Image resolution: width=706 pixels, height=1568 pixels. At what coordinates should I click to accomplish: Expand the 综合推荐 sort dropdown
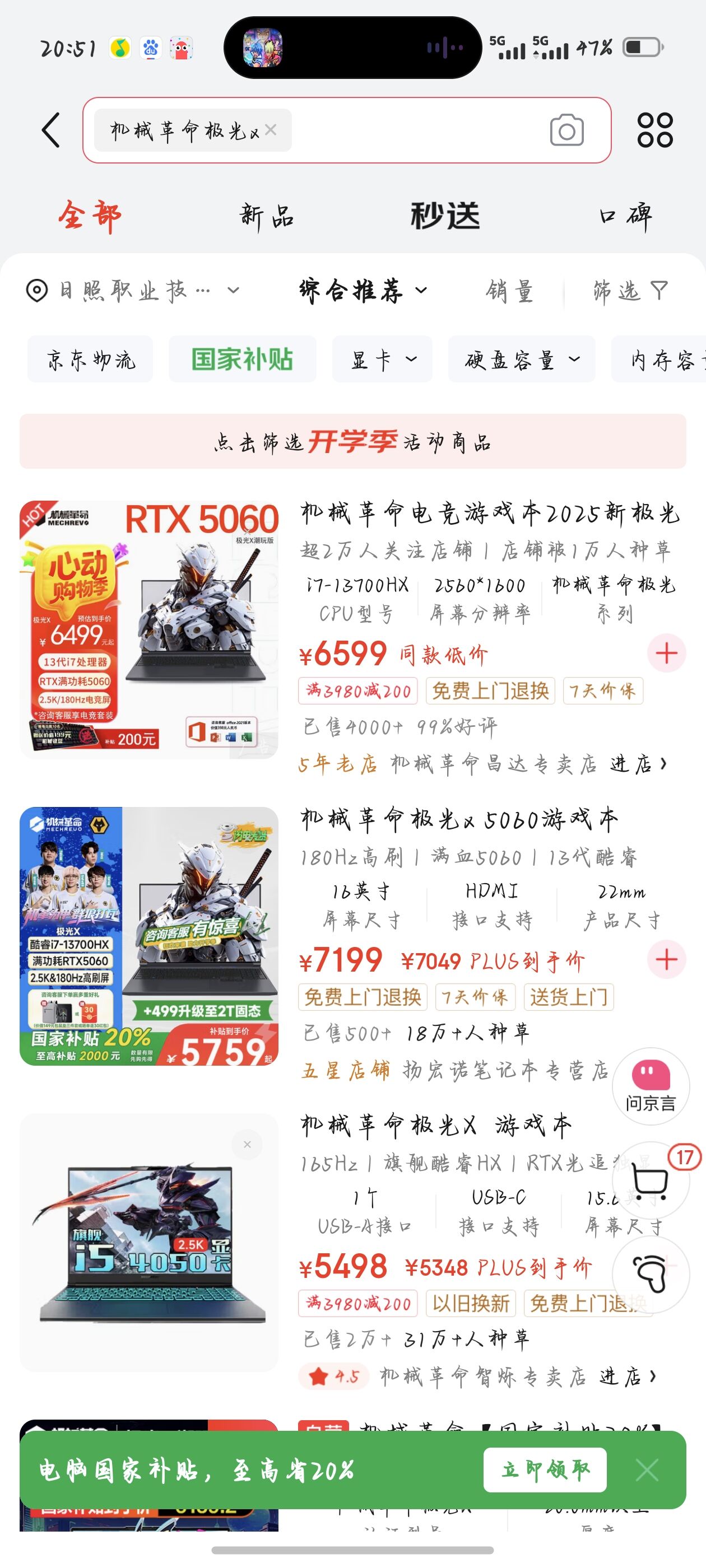pyautogui.click(x=363, y=290)
